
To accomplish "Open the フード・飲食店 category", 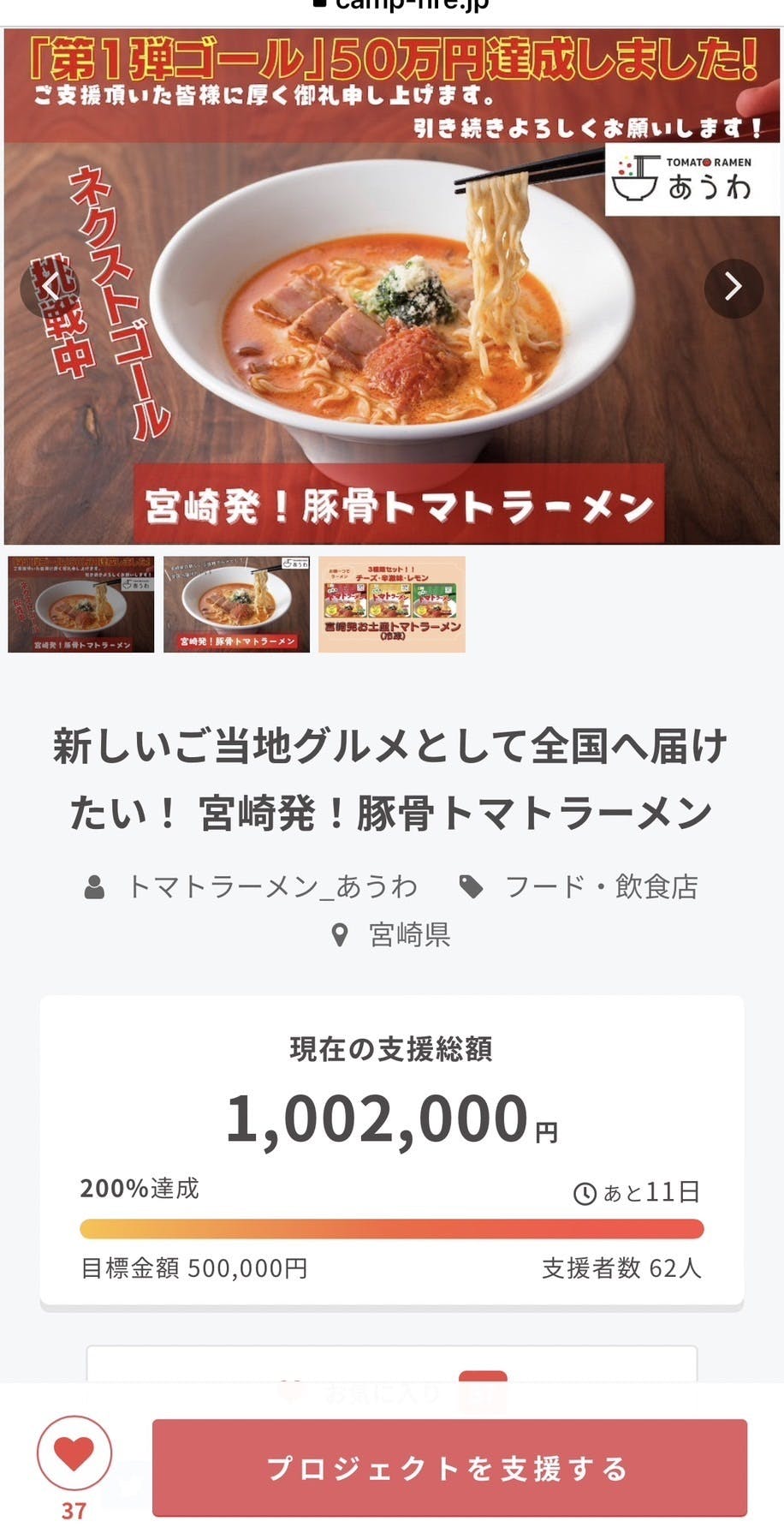I will point(601,887).
